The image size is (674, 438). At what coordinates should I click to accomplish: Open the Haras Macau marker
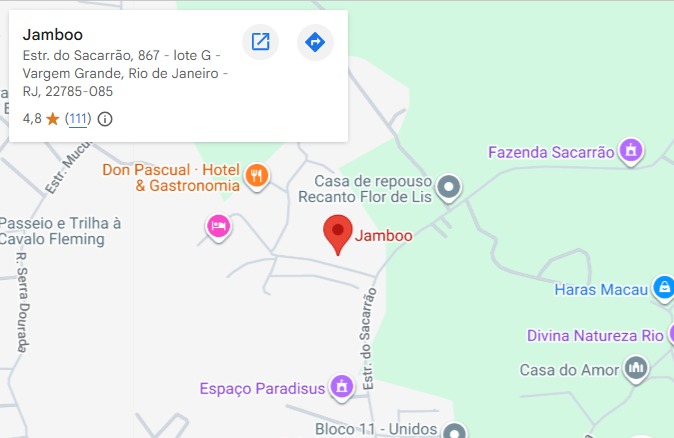[x=662, y=289]
